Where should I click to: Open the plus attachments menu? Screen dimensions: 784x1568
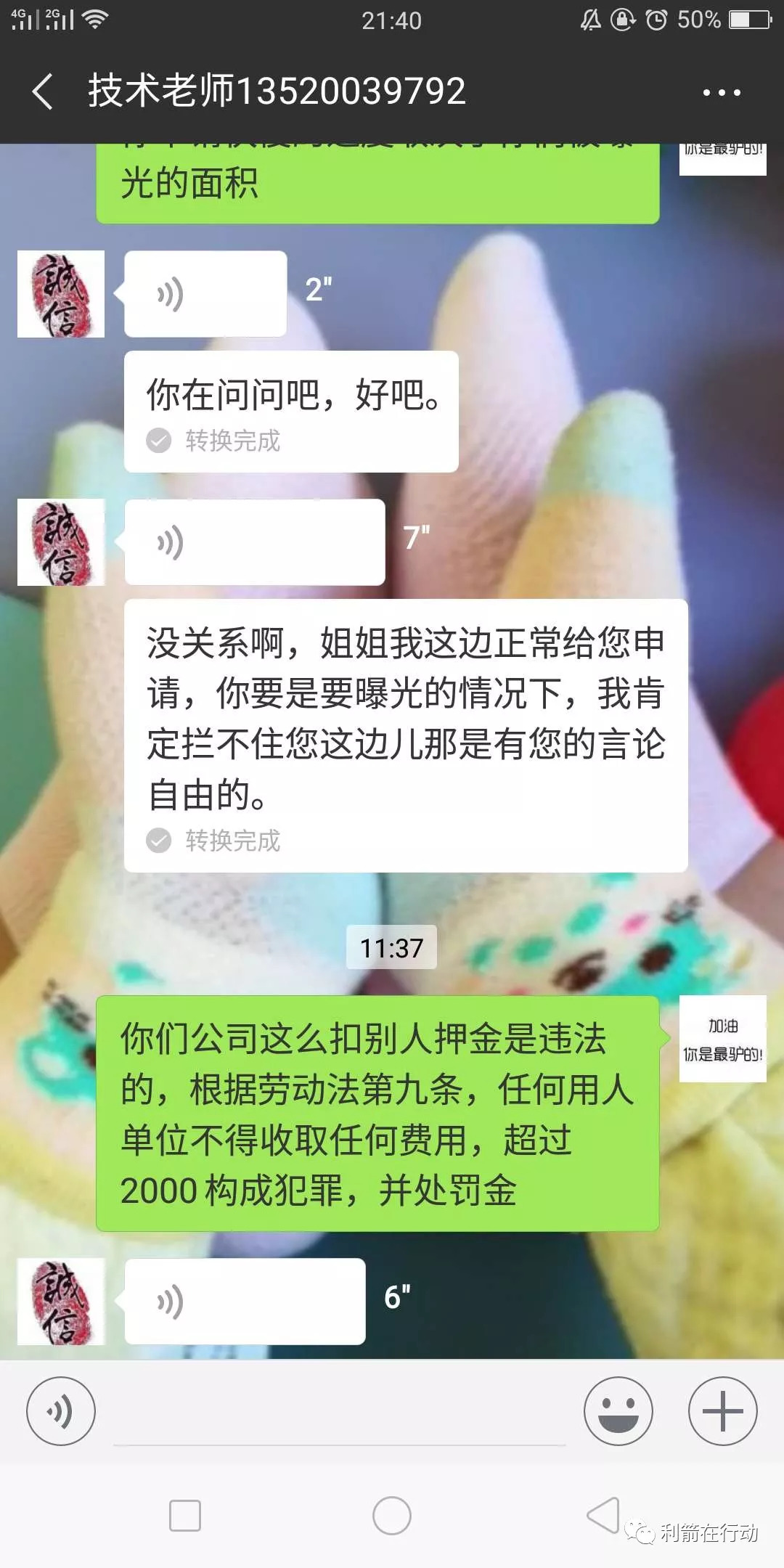[x=722, y=1412]
